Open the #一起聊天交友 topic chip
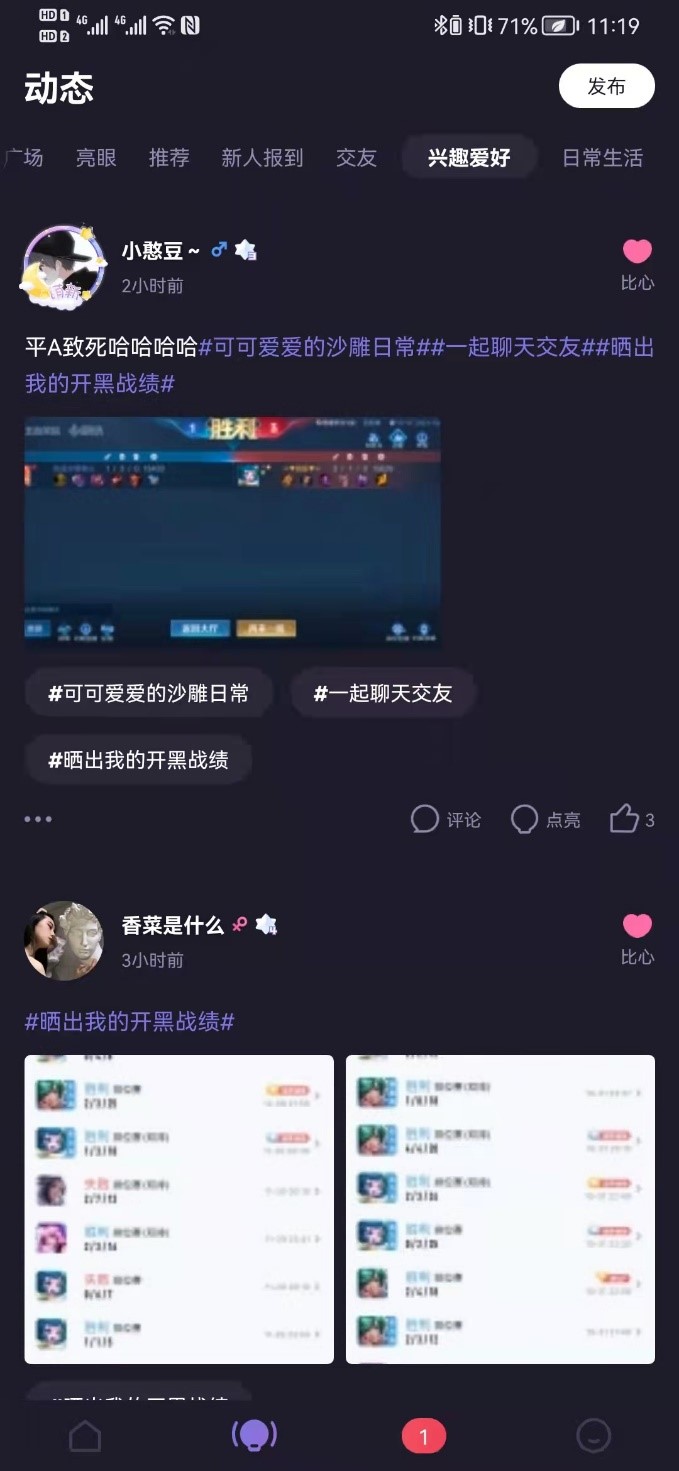The height and width of the screenshot is (1471, 679). 383,693
